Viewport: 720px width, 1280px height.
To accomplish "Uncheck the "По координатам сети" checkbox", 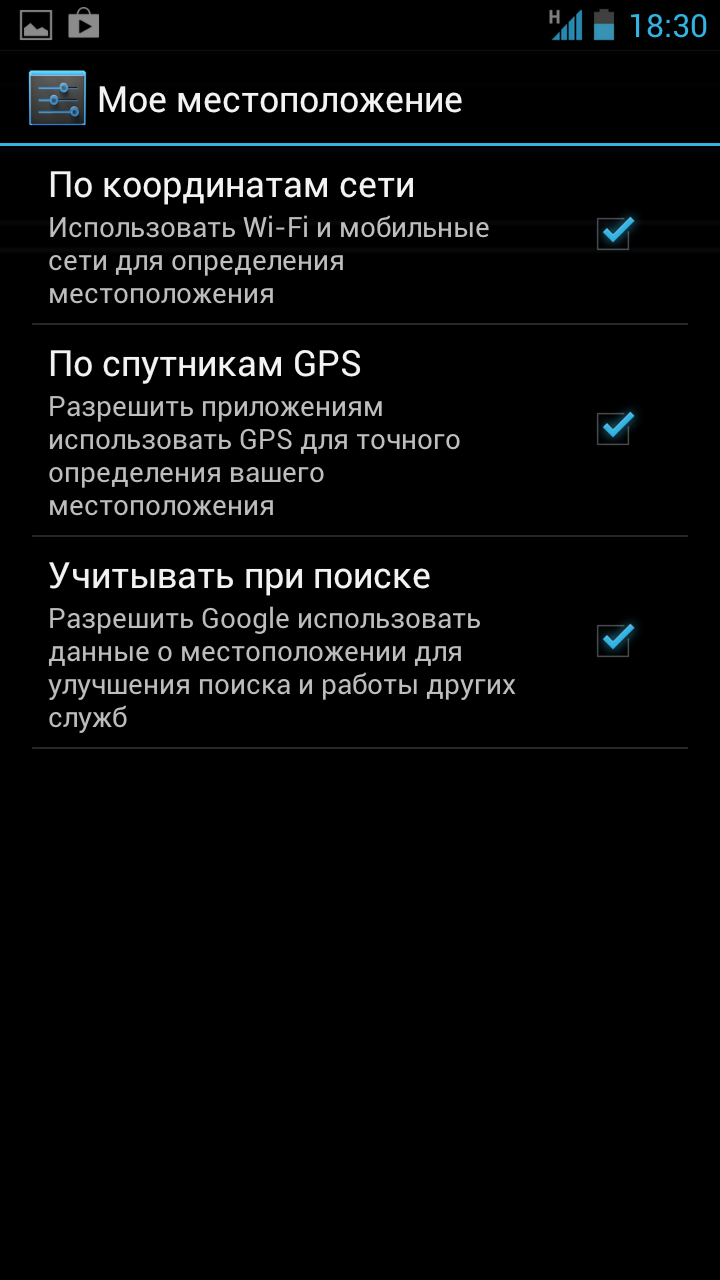I will click(613, 234).
